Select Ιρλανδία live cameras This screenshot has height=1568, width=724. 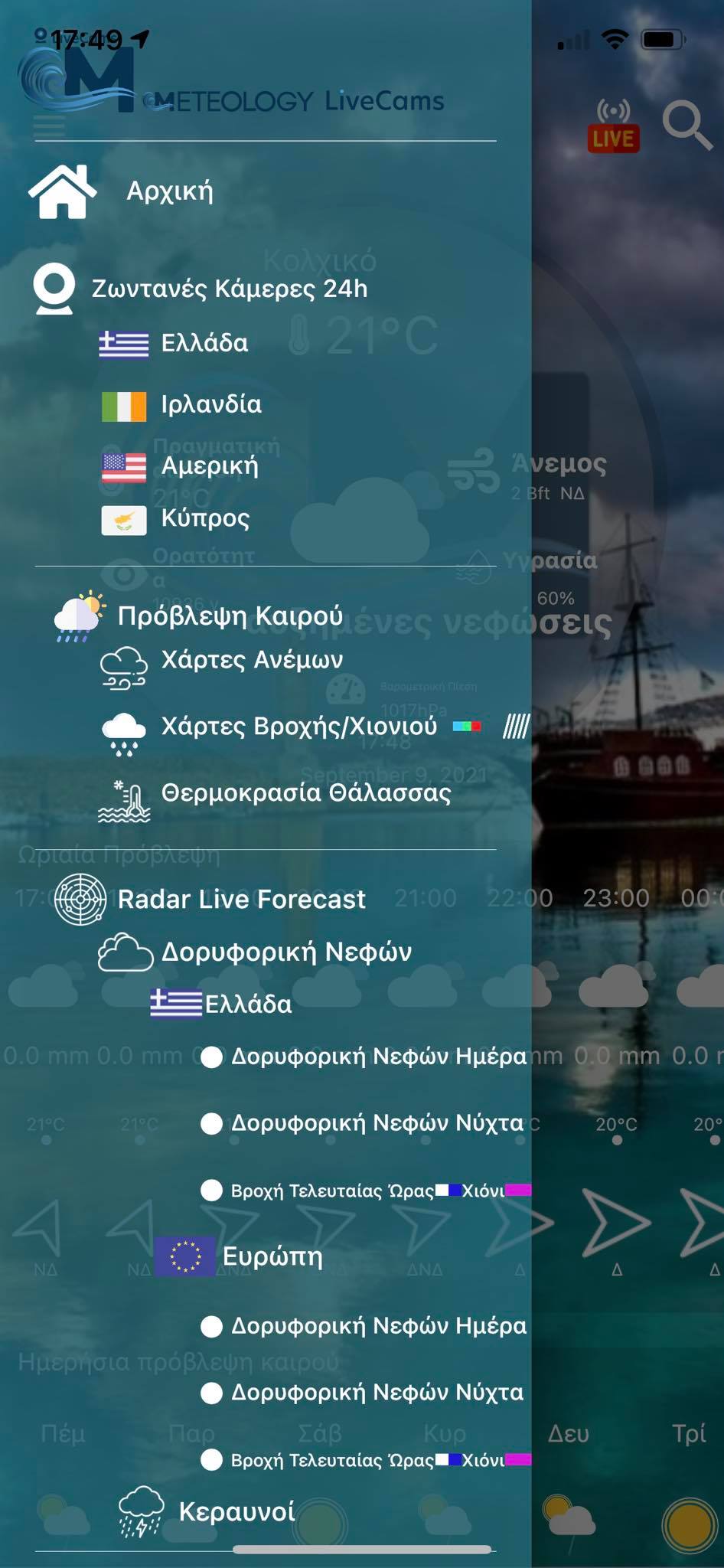tap(210, 404)
